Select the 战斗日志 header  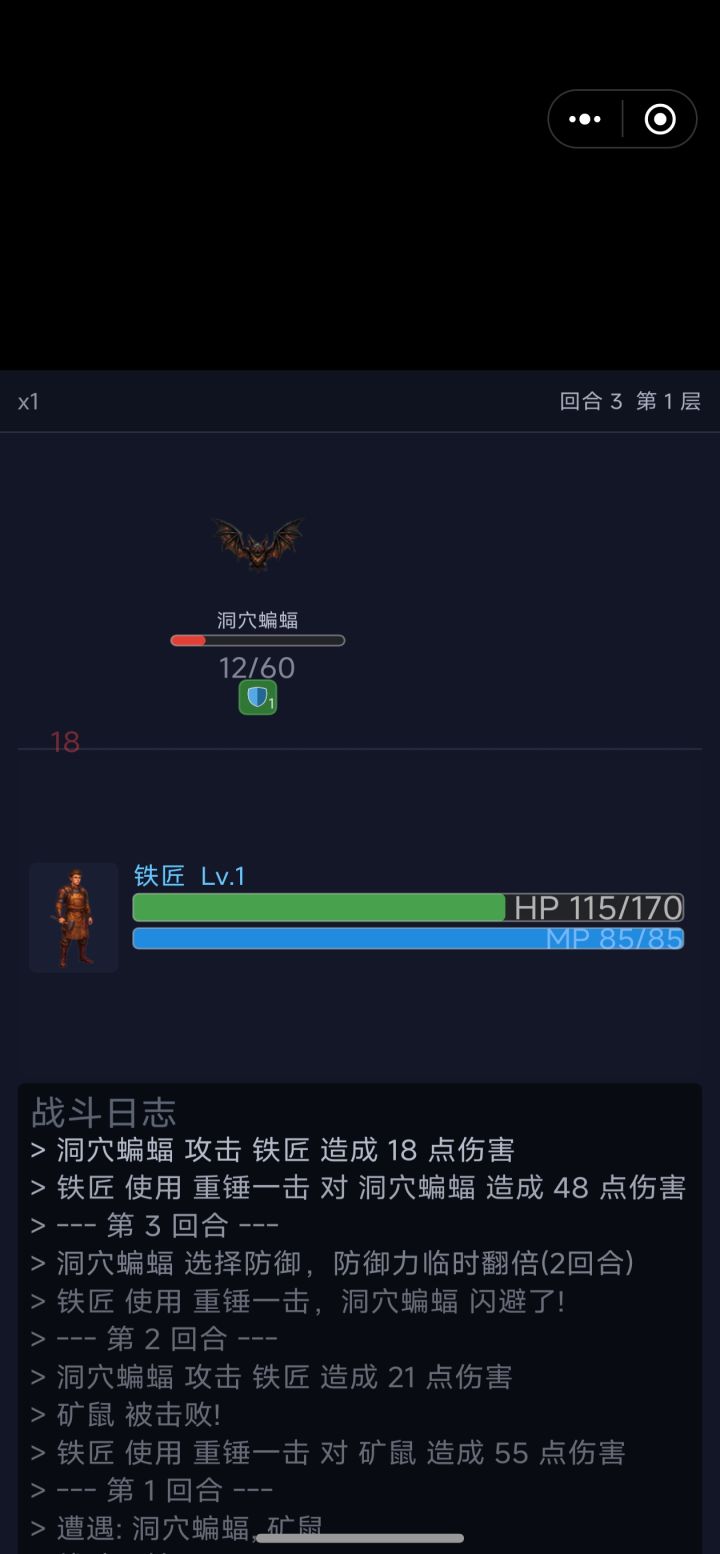103,1110
